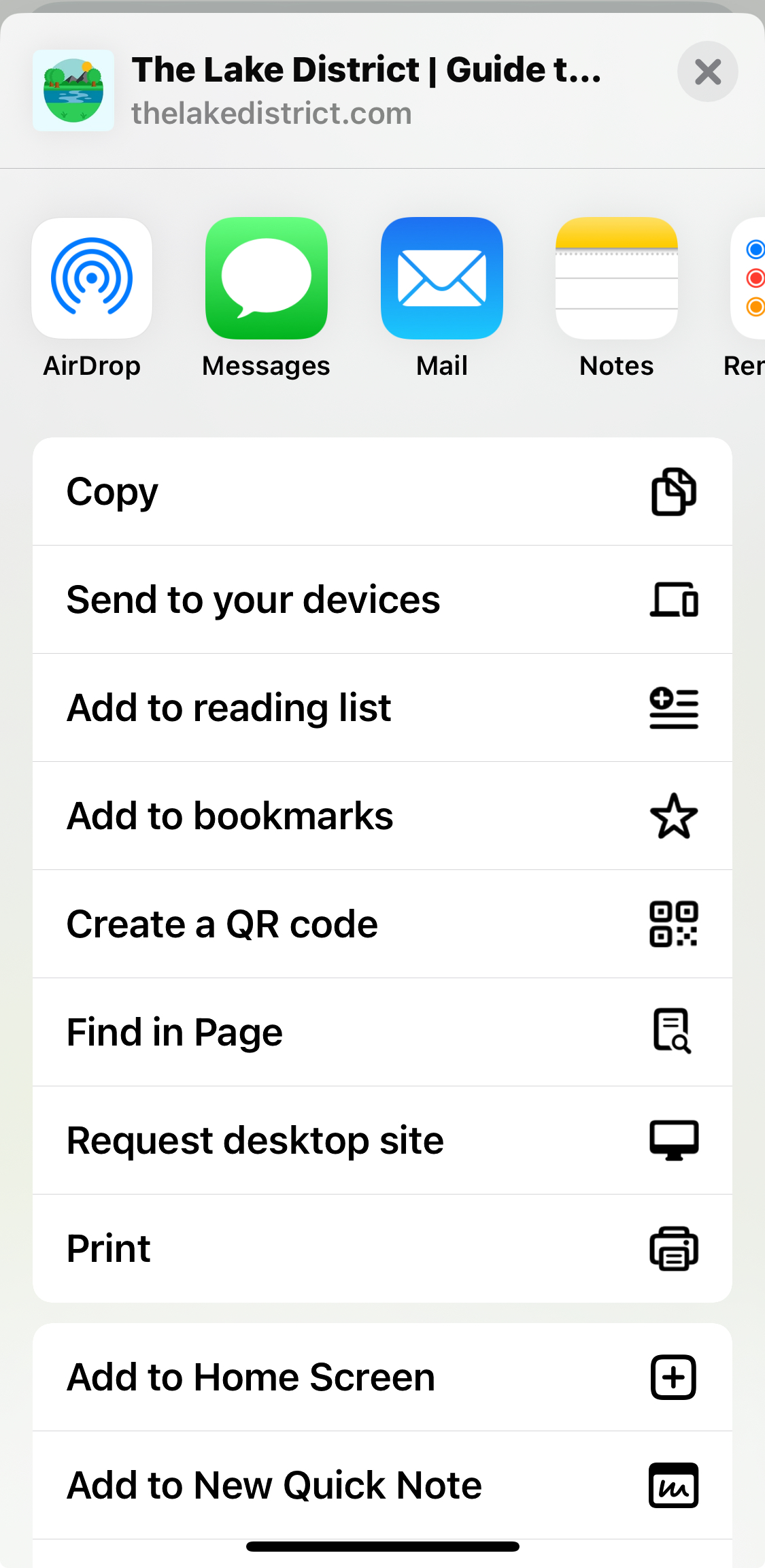The height and width of the screenshot is (1568, 765).
Task: Choose Add to Home Screen
Action: pyautogui.click(x=382, y=1377)
